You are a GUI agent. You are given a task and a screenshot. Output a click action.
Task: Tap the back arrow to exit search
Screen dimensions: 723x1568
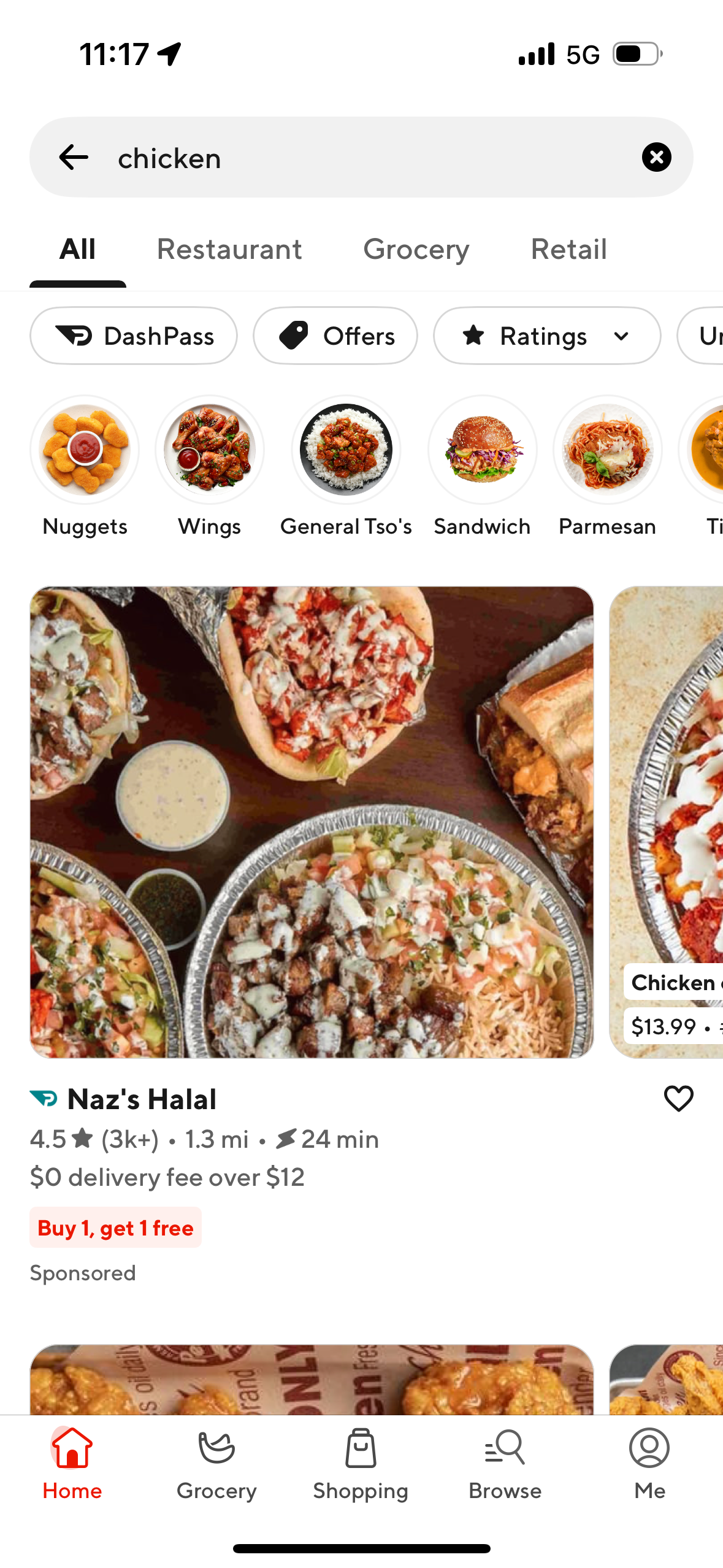73,157
